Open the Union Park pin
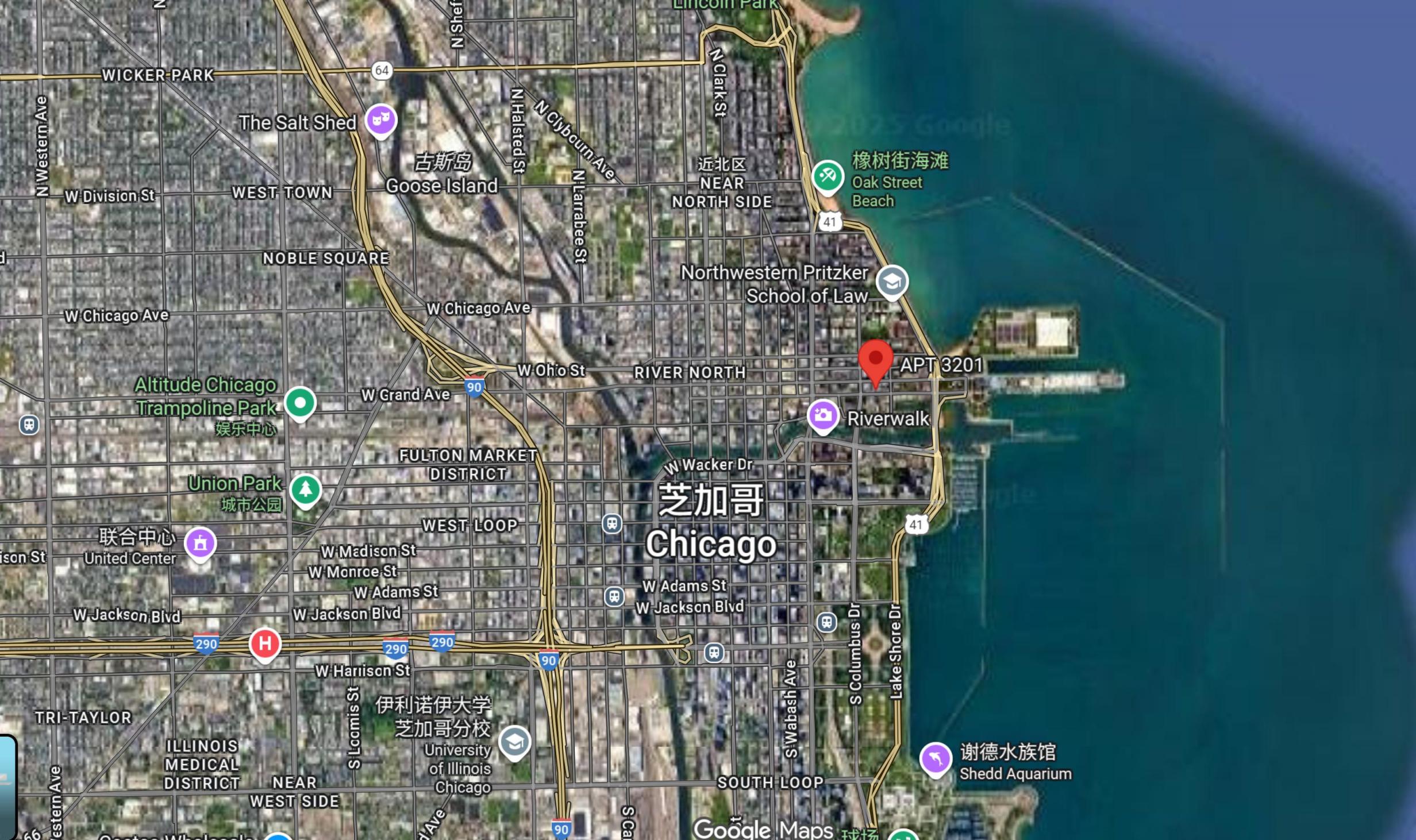 coord(305,490)
